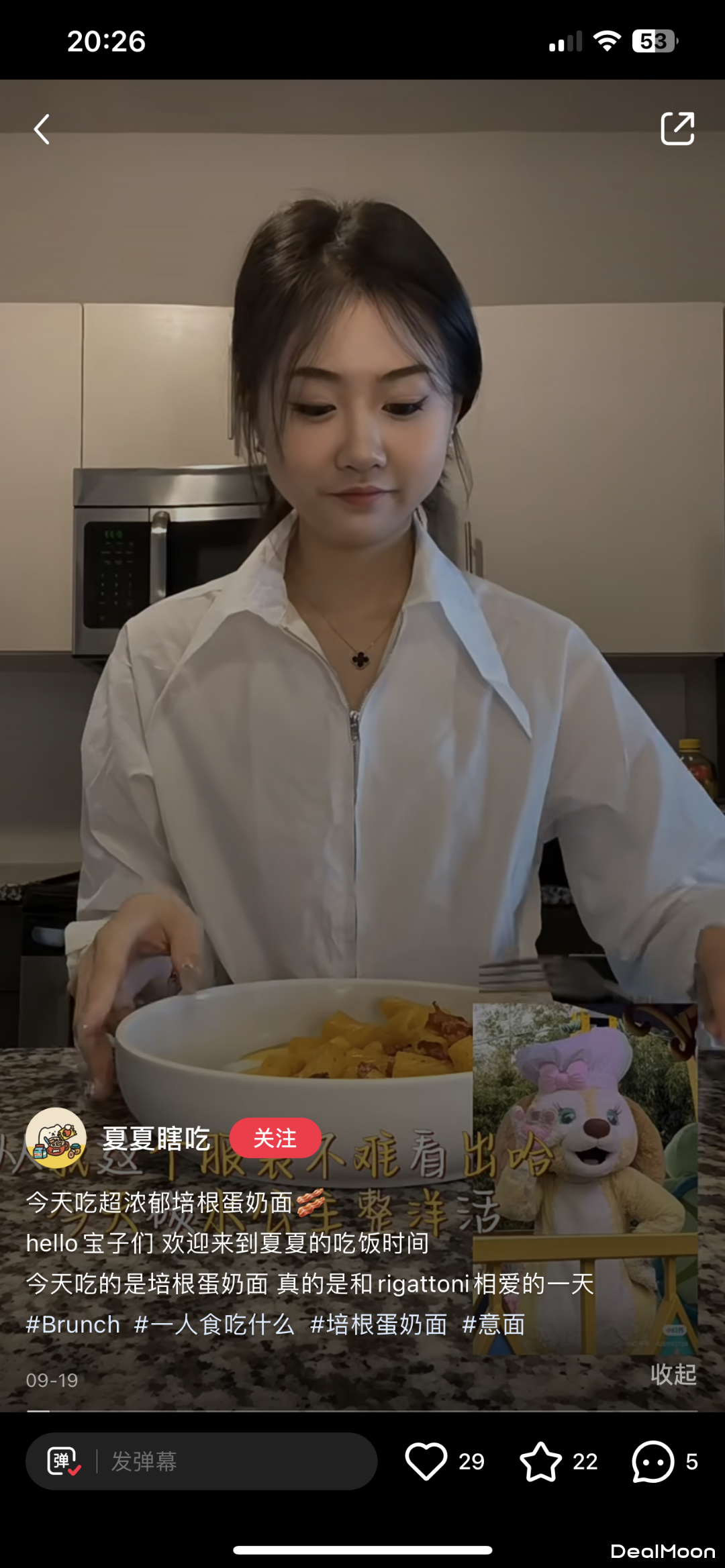The height and width of the screenshot is (1568, 725).
Task: Collapse the caption with 收起
Action: point(673,1374)
